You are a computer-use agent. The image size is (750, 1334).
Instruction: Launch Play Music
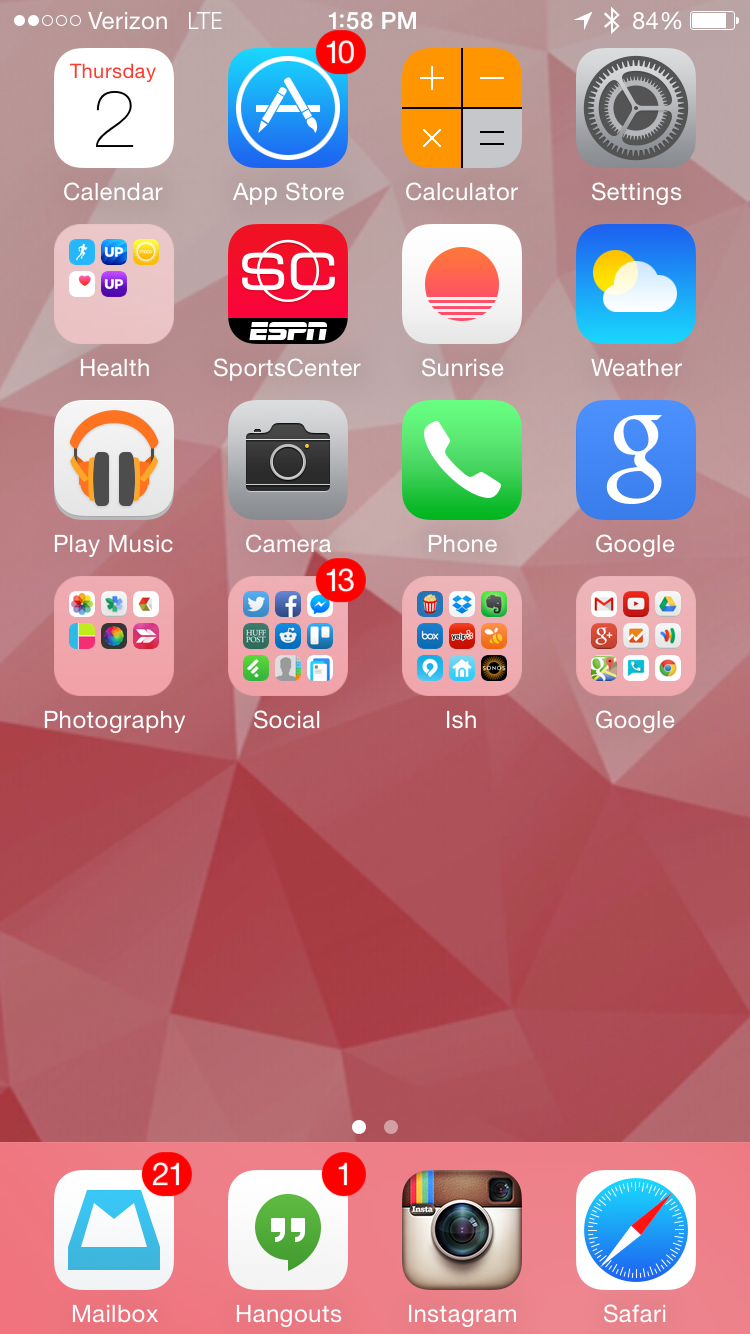[113, 460]
